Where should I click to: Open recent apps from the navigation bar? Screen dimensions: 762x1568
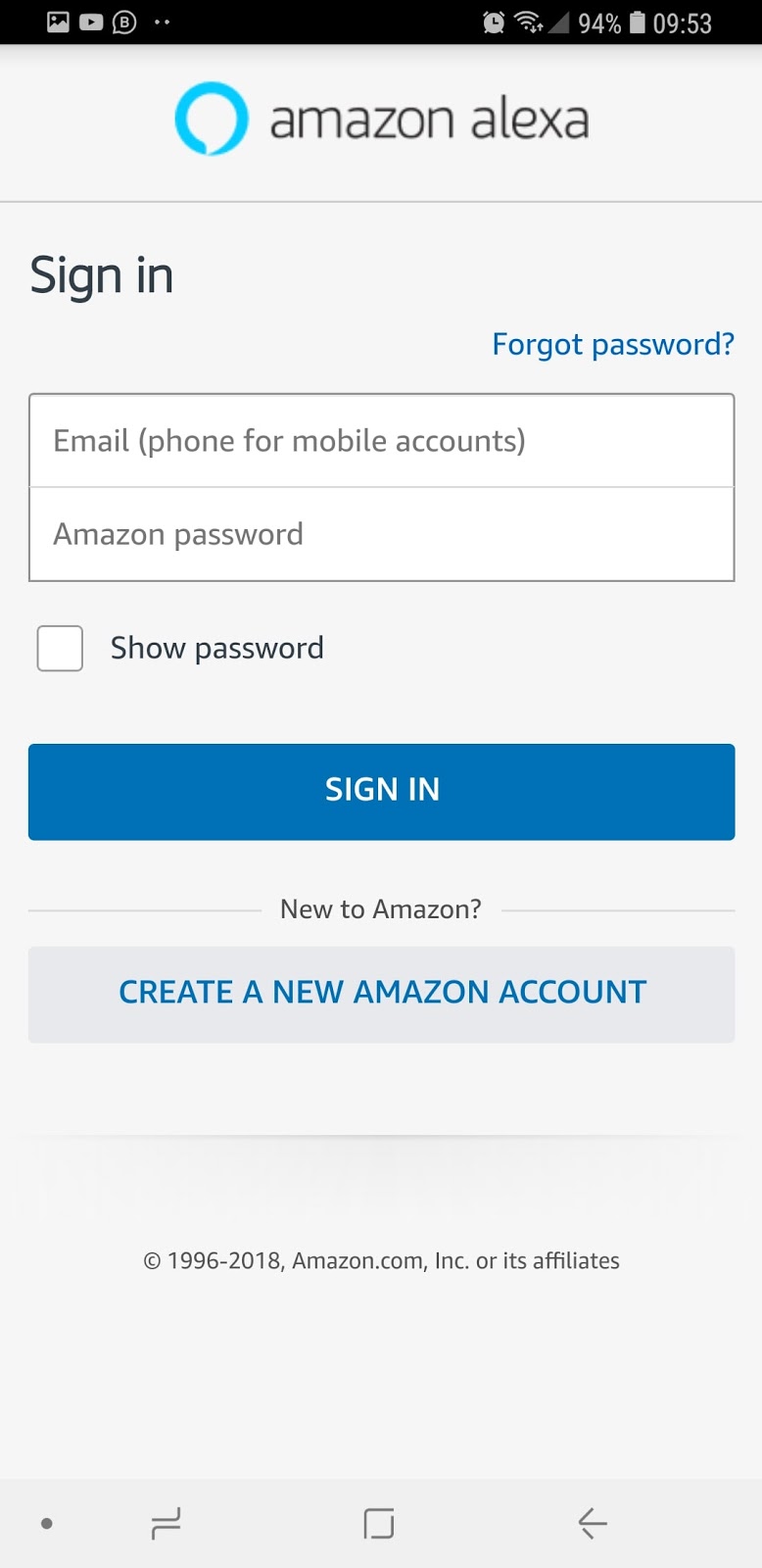click(x=166, y=1523)
